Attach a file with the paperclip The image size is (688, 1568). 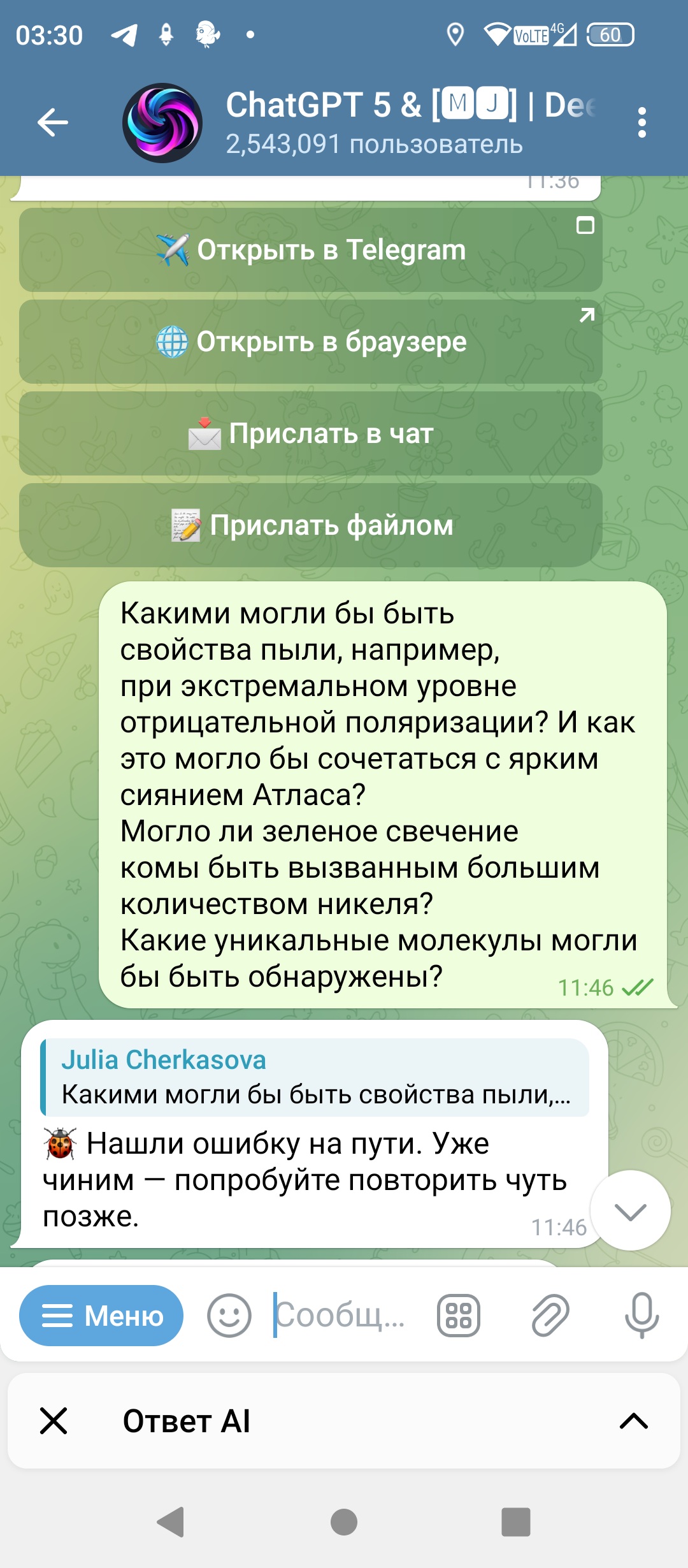pos(550,1316)
